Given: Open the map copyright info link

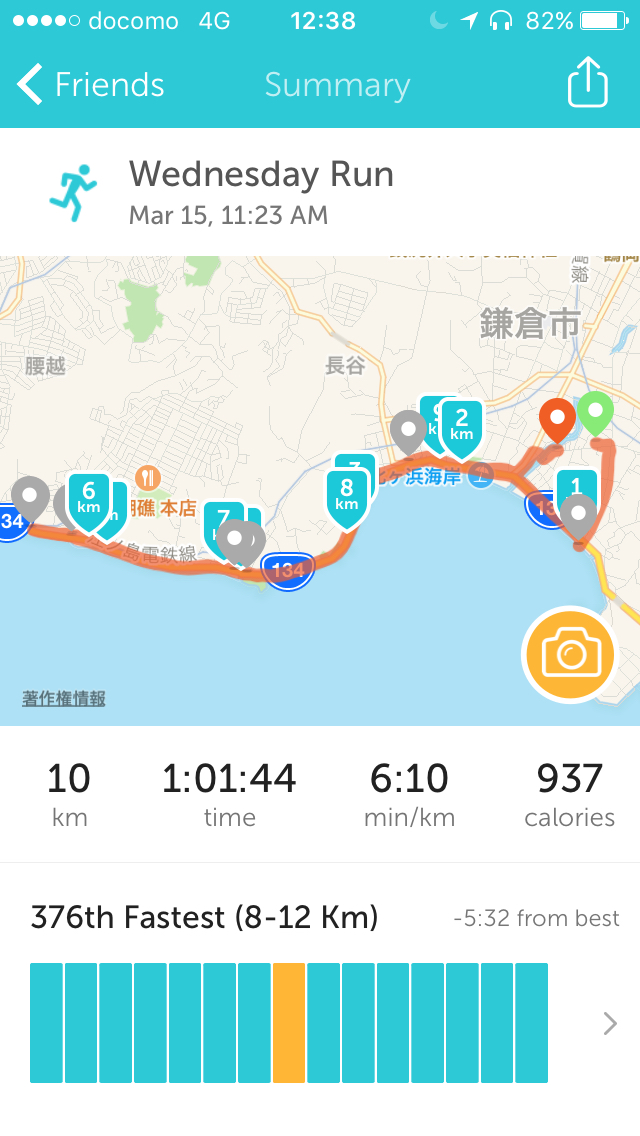Looking at the screenshot, I should (x=64, y=699).
